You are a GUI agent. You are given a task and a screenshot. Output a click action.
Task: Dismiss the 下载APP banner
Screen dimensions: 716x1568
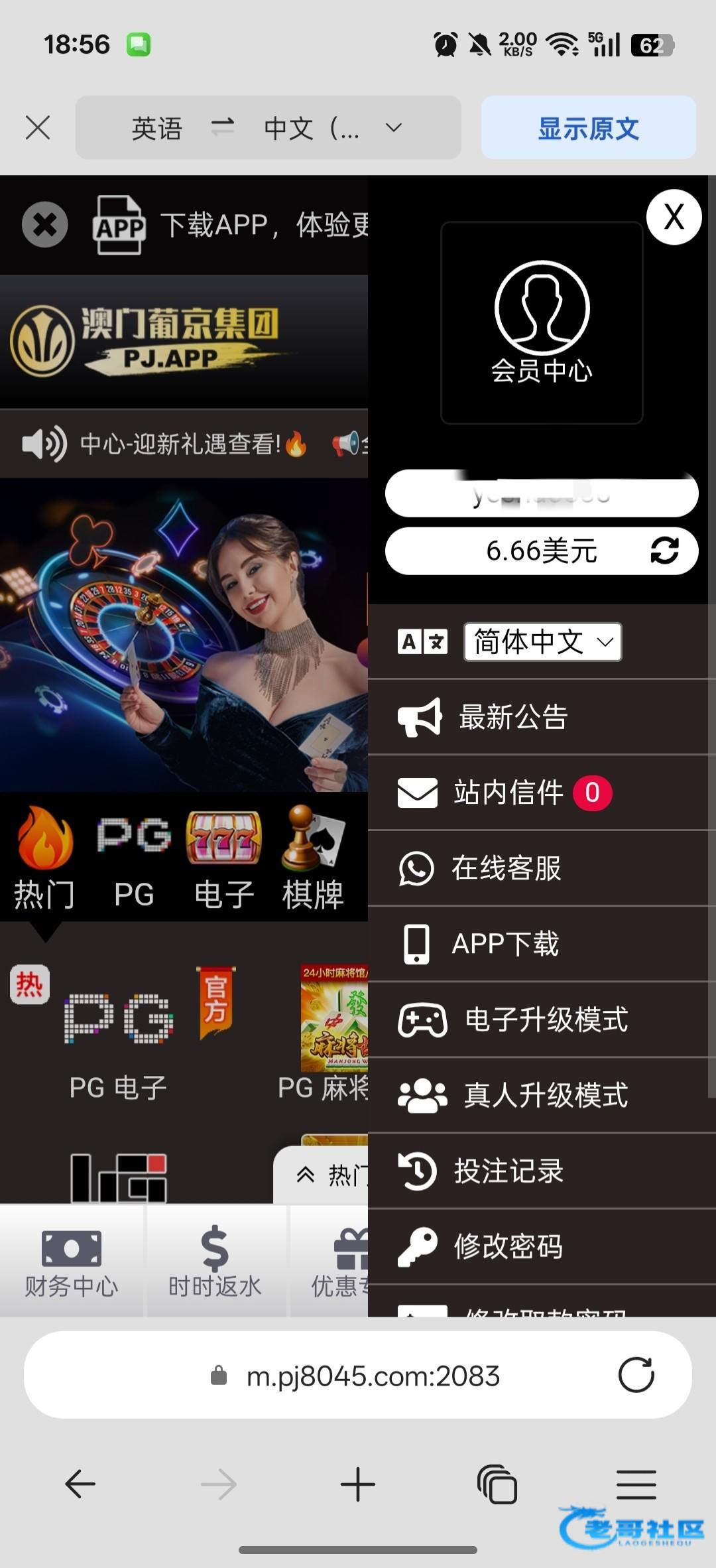[x=44, y=225]
